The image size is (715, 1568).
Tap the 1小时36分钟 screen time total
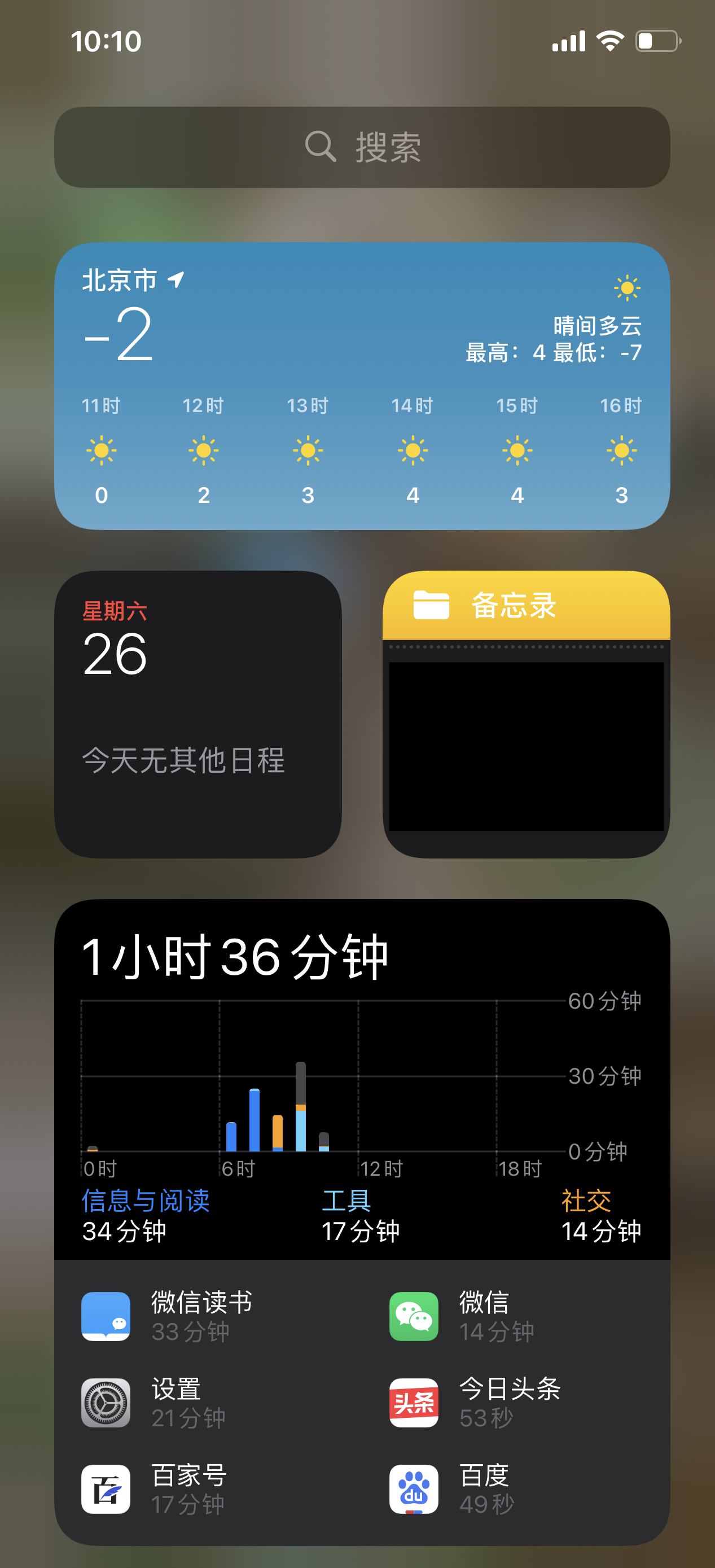click(236, 957)
